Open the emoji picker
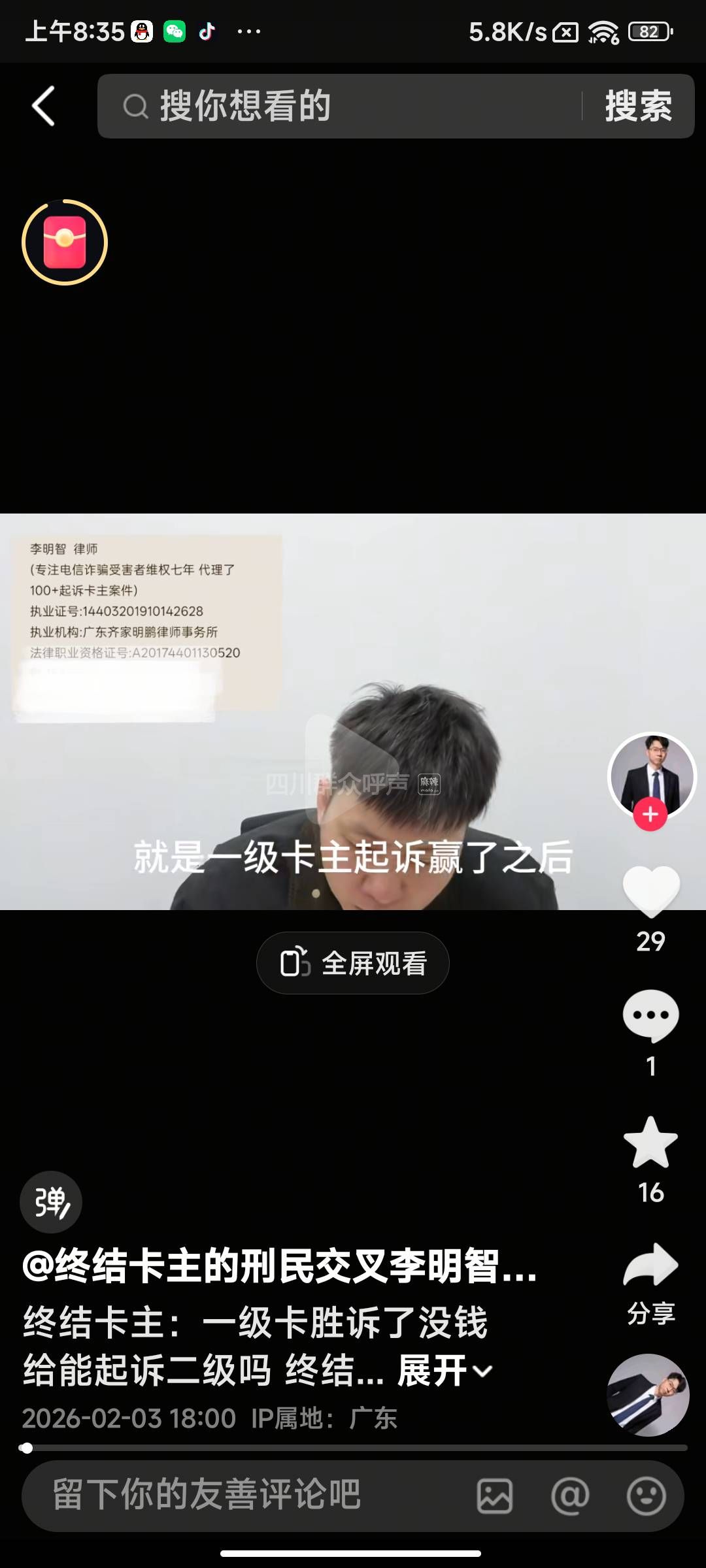The height and width of the screenshot is (1568, 706). tap(646, 1496)
